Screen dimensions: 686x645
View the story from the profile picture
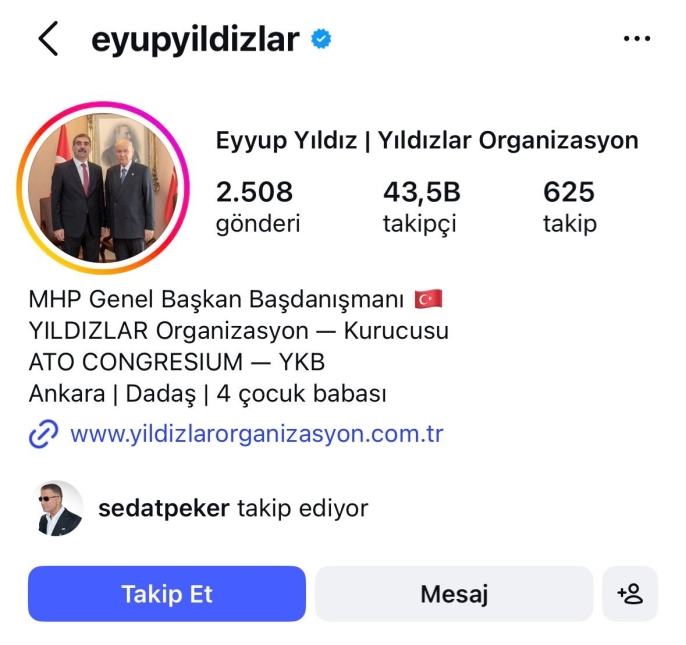103,188
